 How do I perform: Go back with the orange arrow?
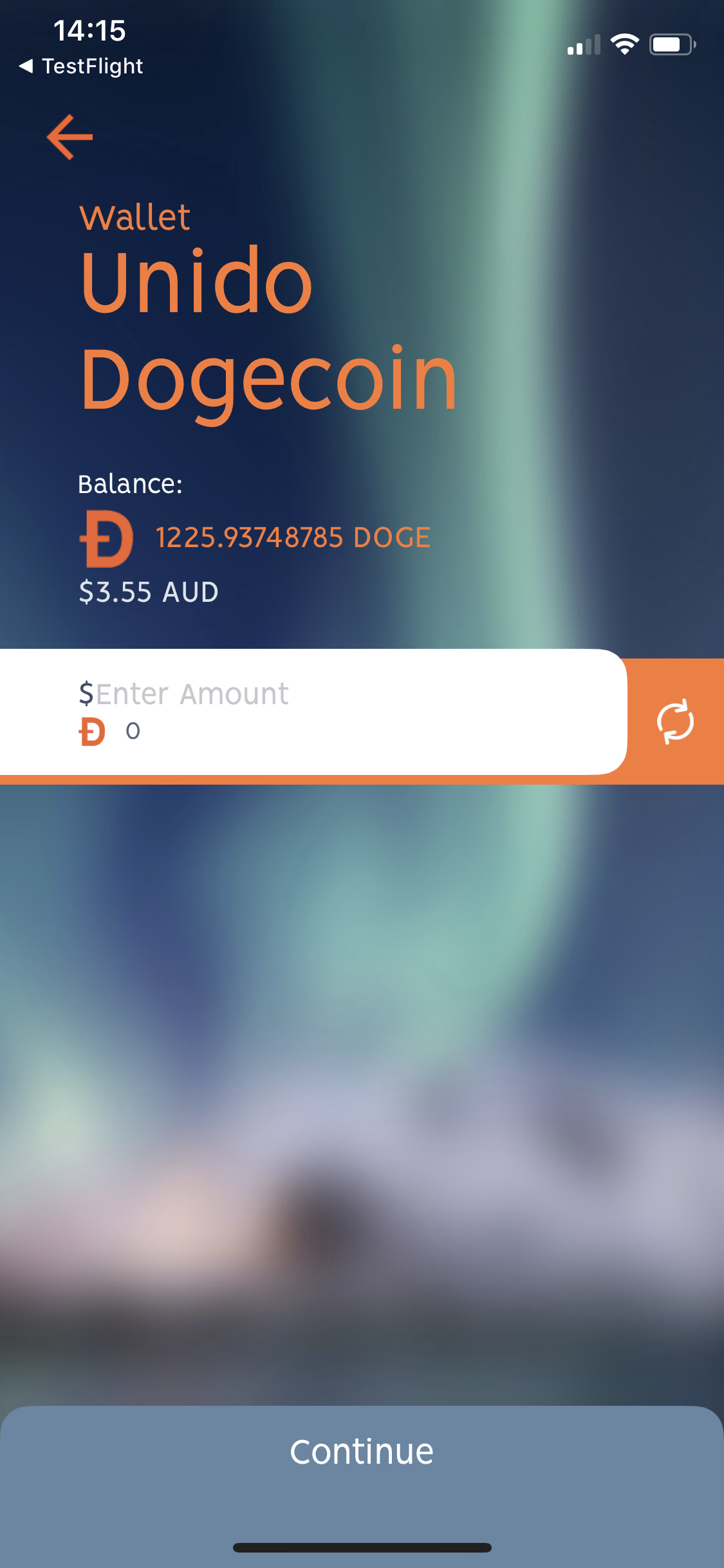coord(70,136)
